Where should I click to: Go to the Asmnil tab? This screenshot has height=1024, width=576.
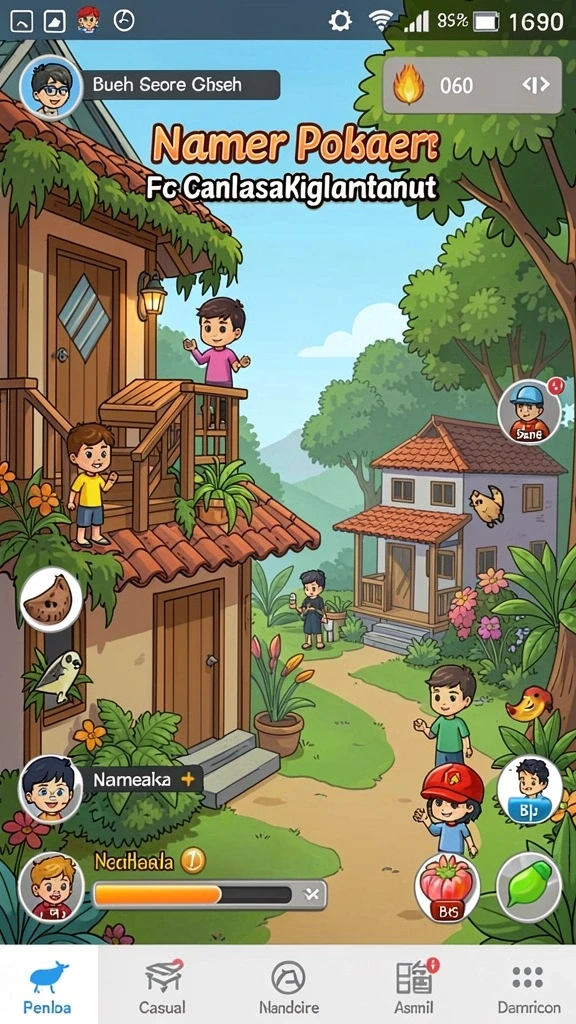pos(413,985)
